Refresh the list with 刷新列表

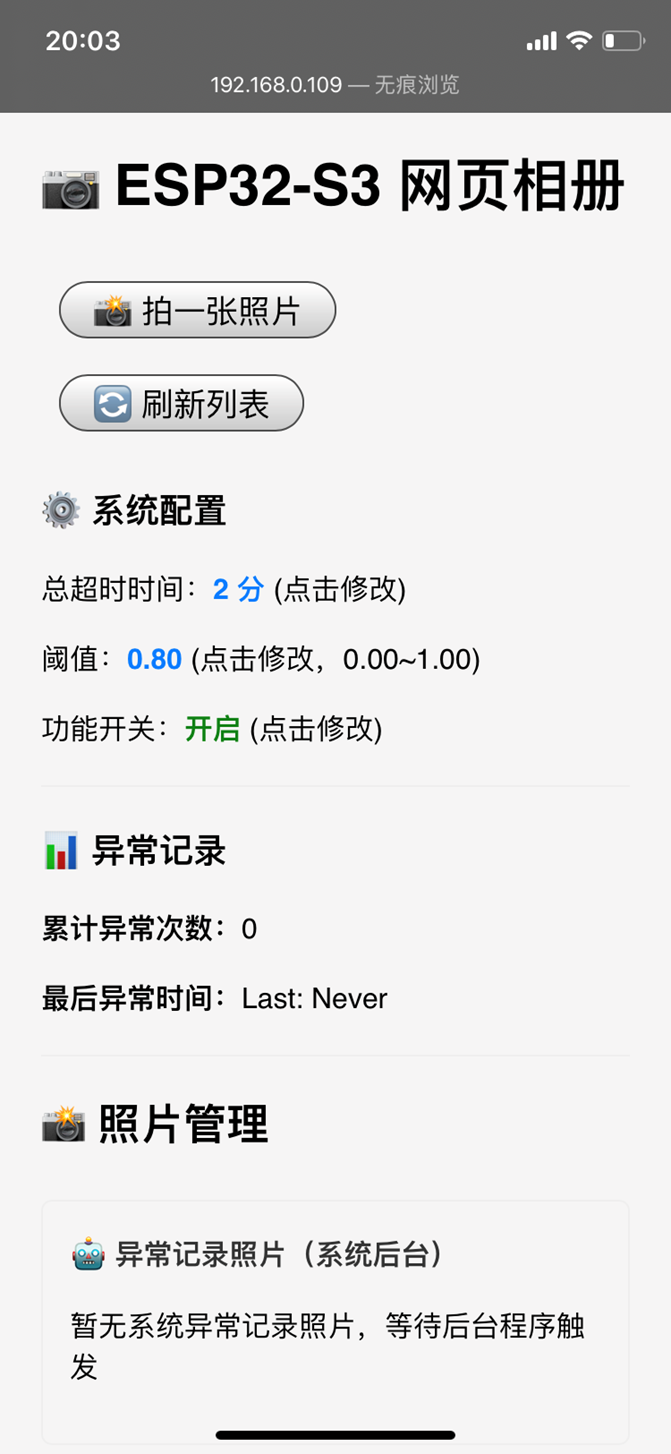coord(181,403)
